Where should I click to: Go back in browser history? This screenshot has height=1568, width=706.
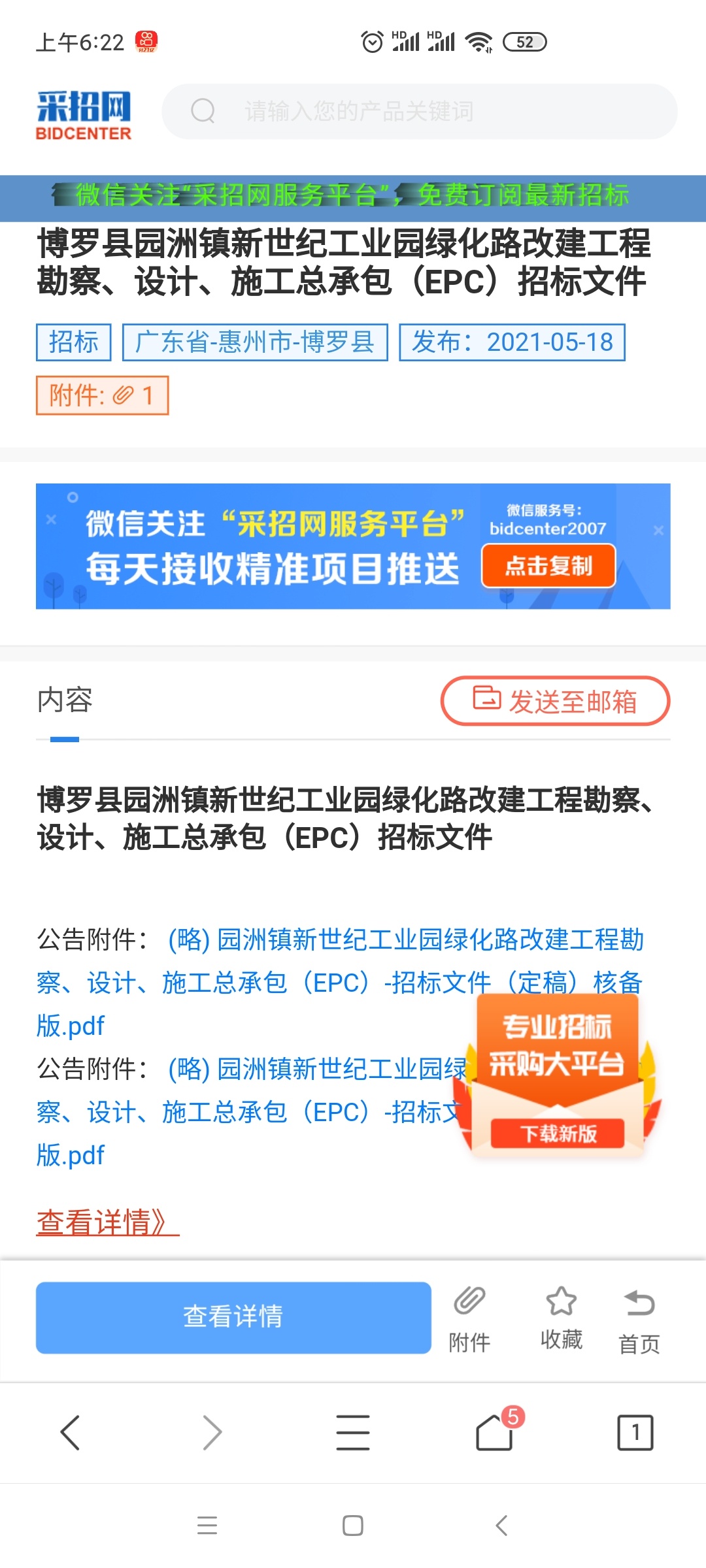pos(71,1433)
